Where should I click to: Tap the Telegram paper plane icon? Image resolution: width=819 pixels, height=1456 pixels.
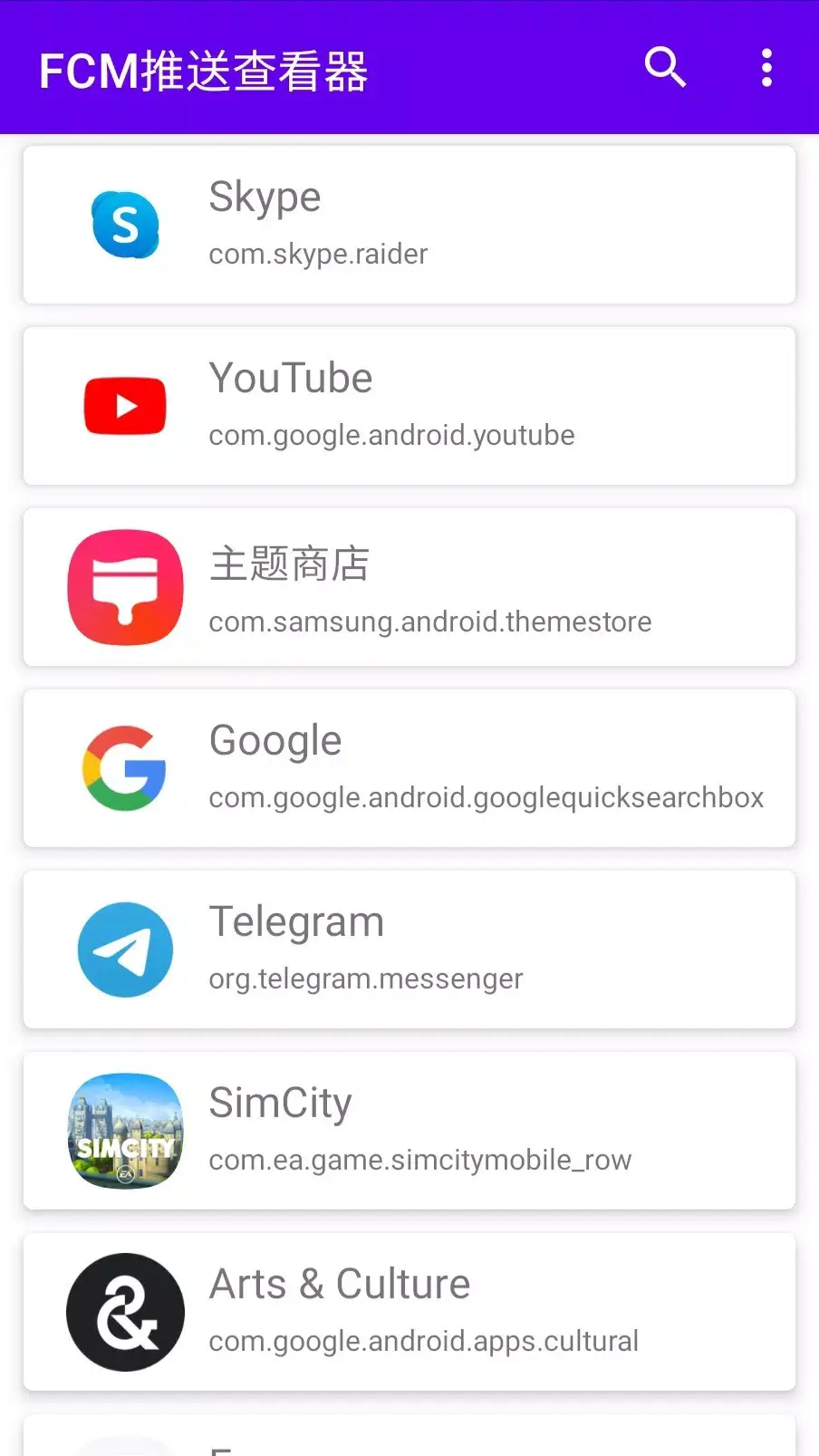click(125, 950)
